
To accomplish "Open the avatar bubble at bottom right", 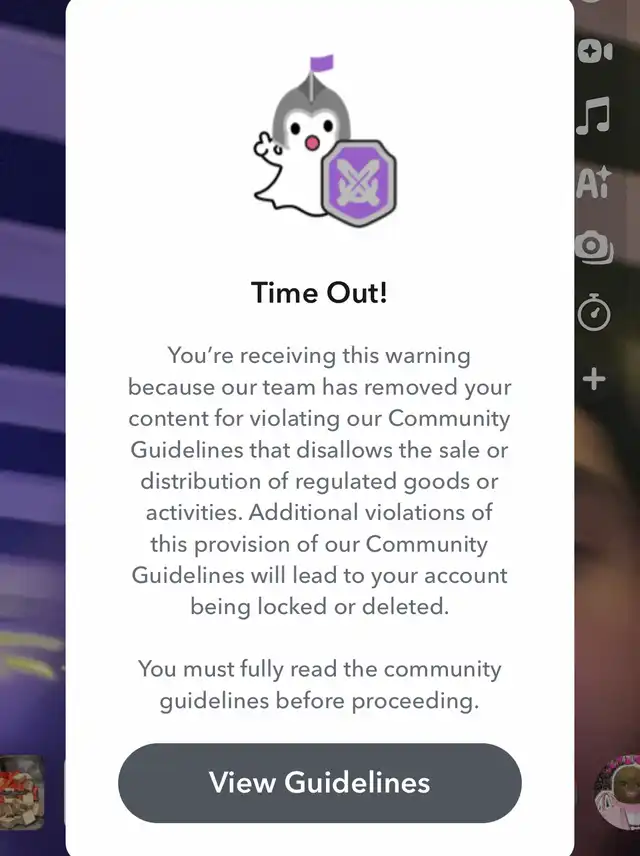I will click(x=617, y=792).
